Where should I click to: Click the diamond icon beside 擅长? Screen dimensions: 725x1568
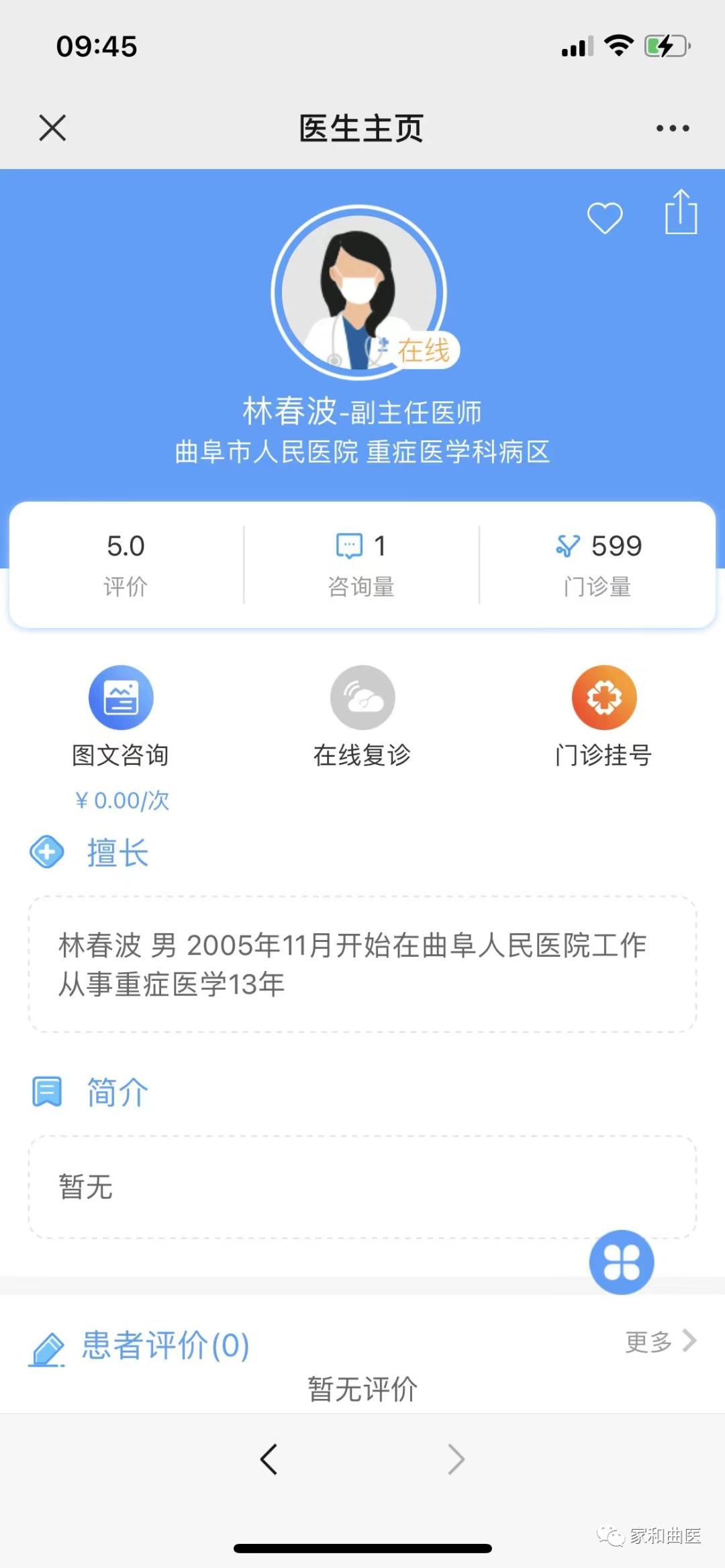tap(47, 853)
